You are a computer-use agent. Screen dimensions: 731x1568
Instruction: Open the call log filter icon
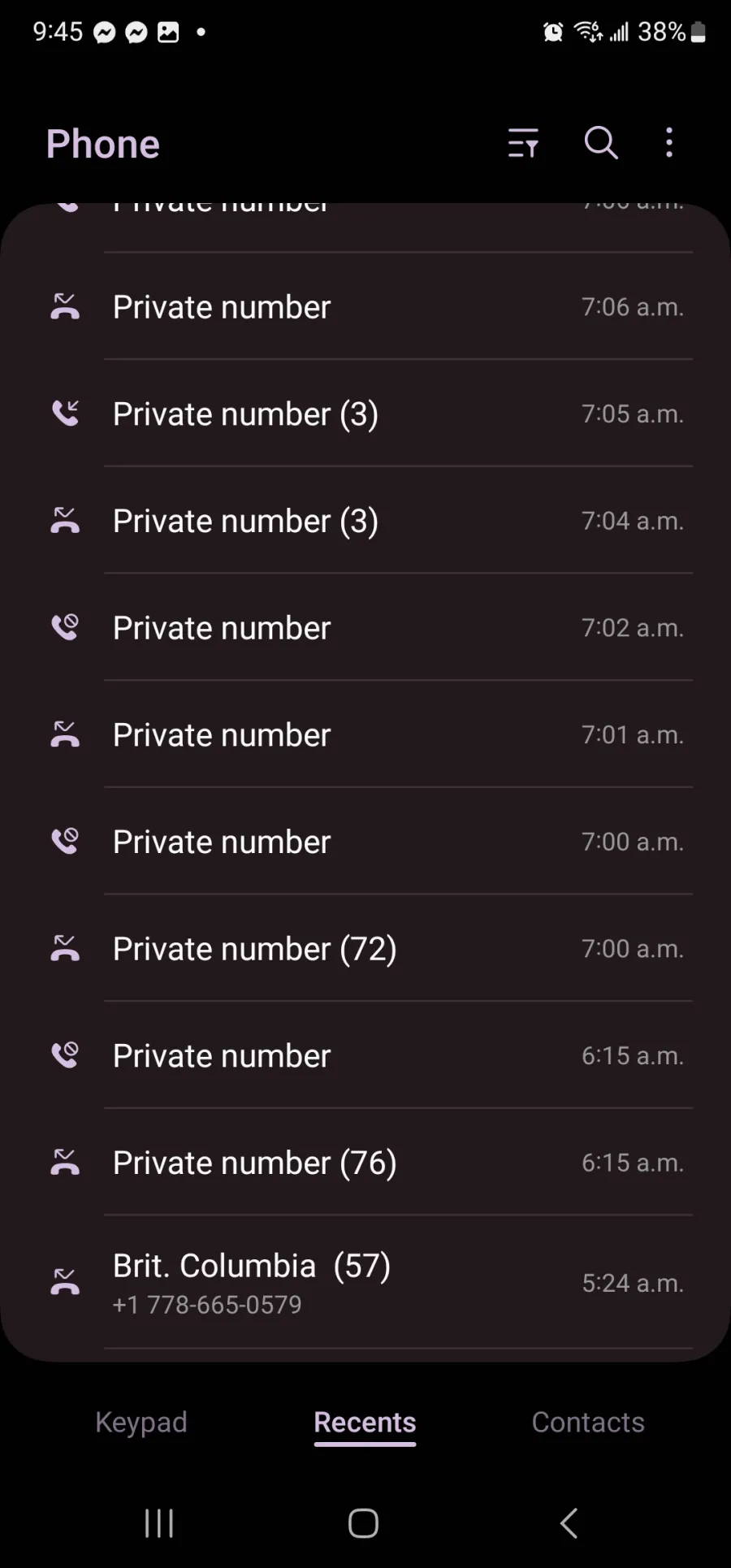coord(523,143)
